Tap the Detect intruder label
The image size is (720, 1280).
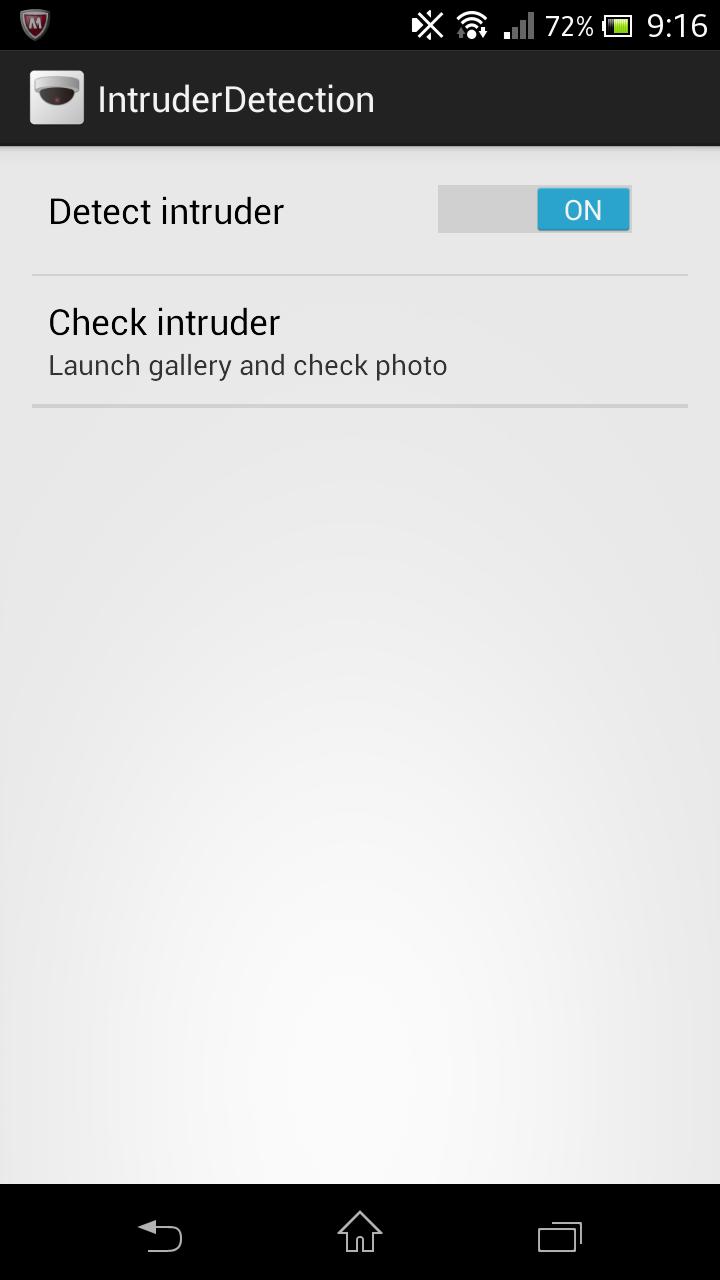166,210
